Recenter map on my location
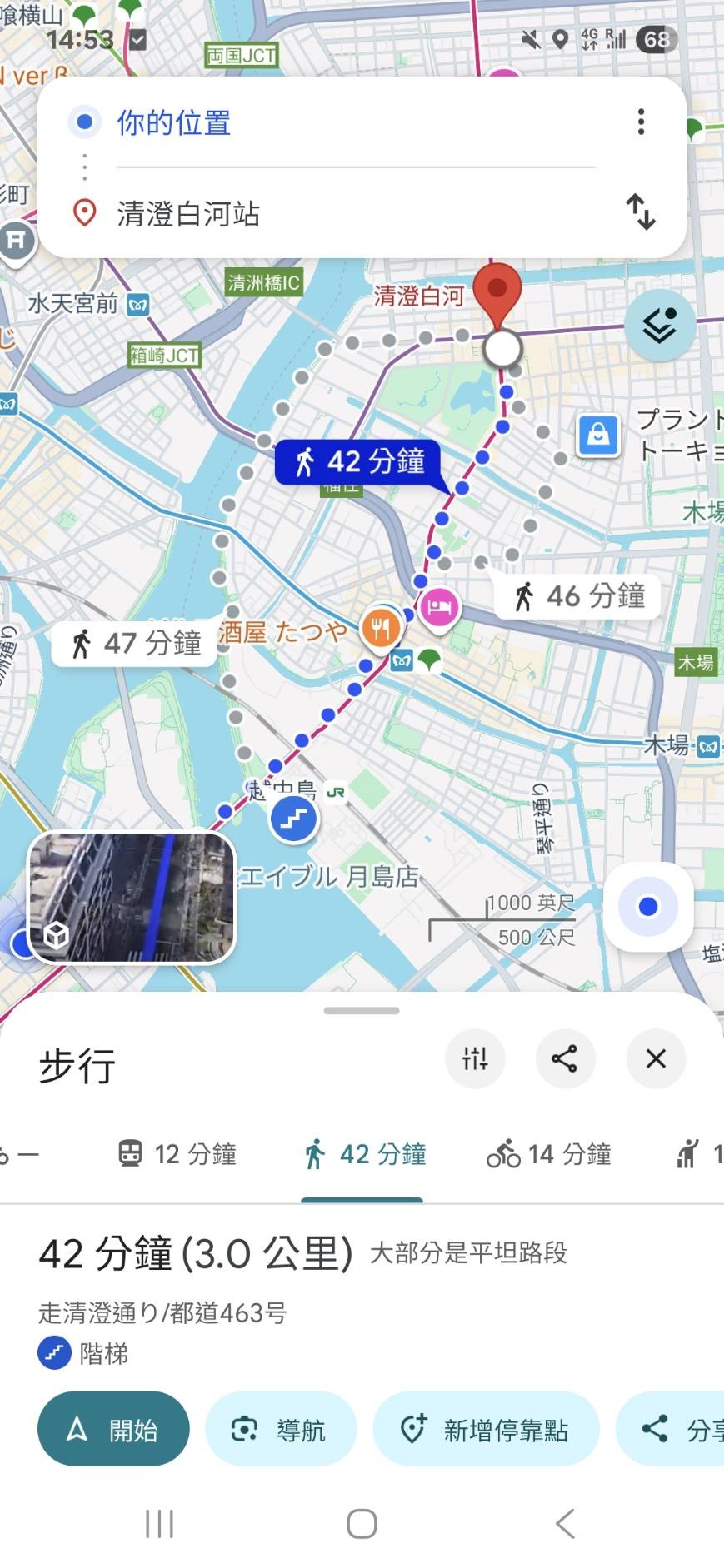 (648, 906)
